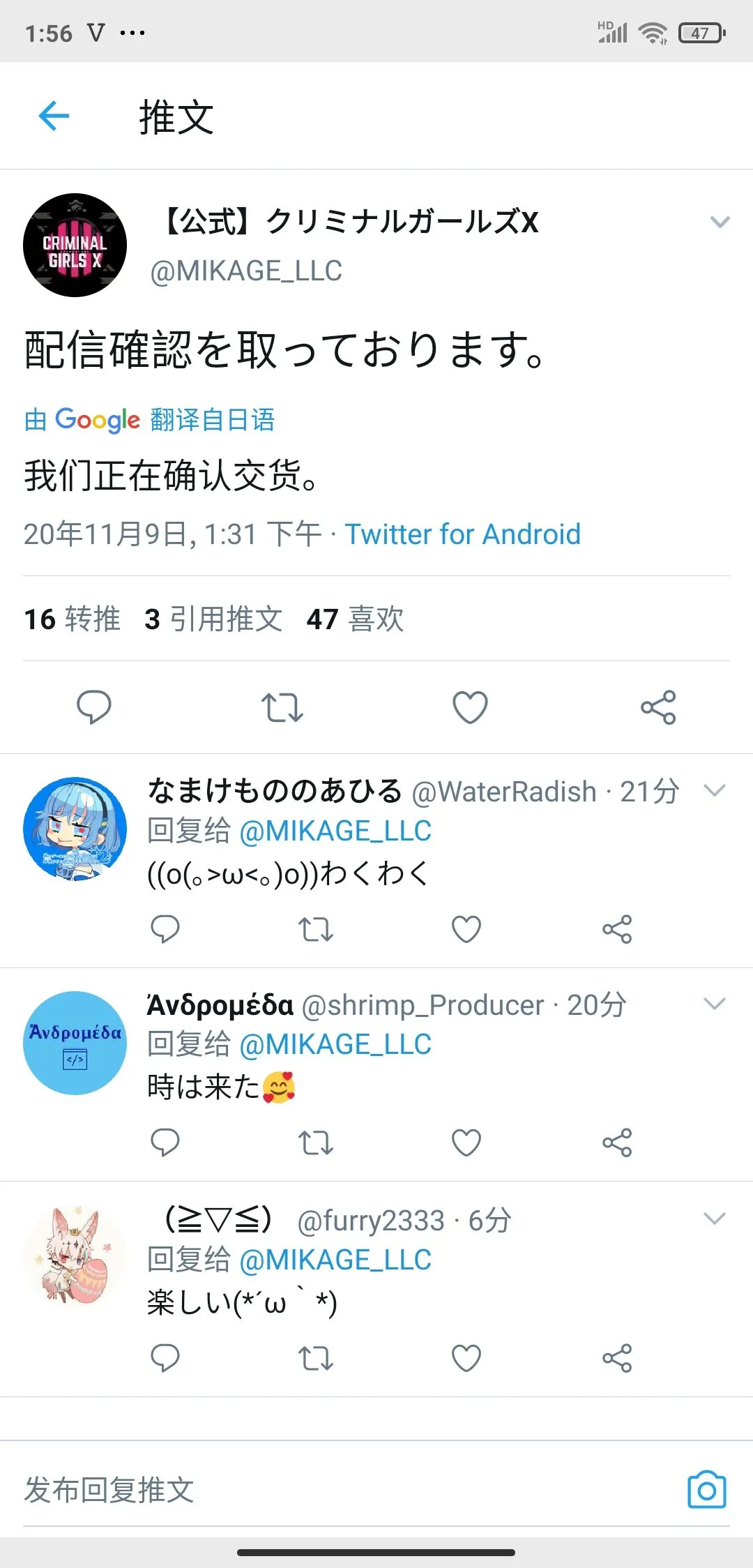The image size is (753, 1568).
Task: Open the camera icon to attach a photo
Action: tap(706, 1490)
